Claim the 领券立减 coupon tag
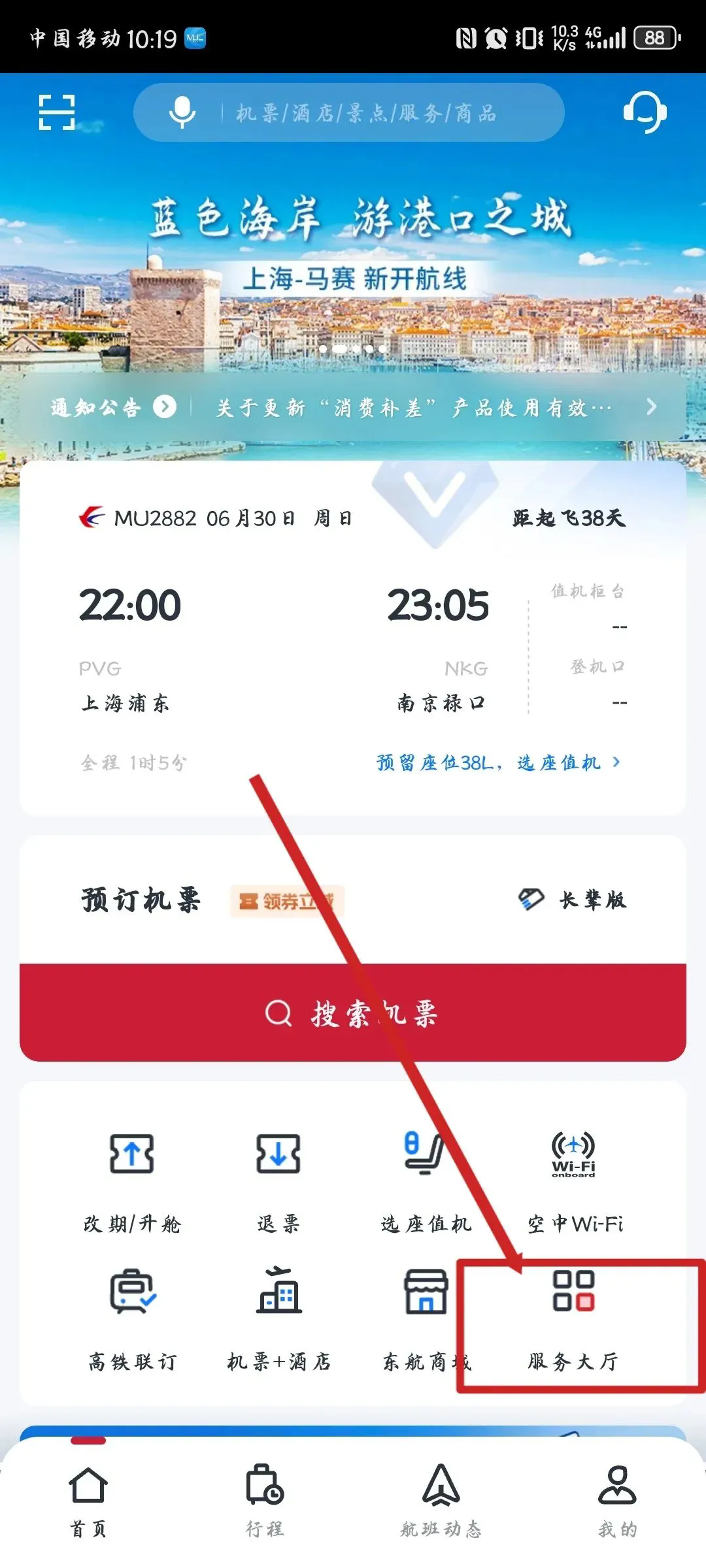Viewport: 706px width, 1568px height. point(286,902)
